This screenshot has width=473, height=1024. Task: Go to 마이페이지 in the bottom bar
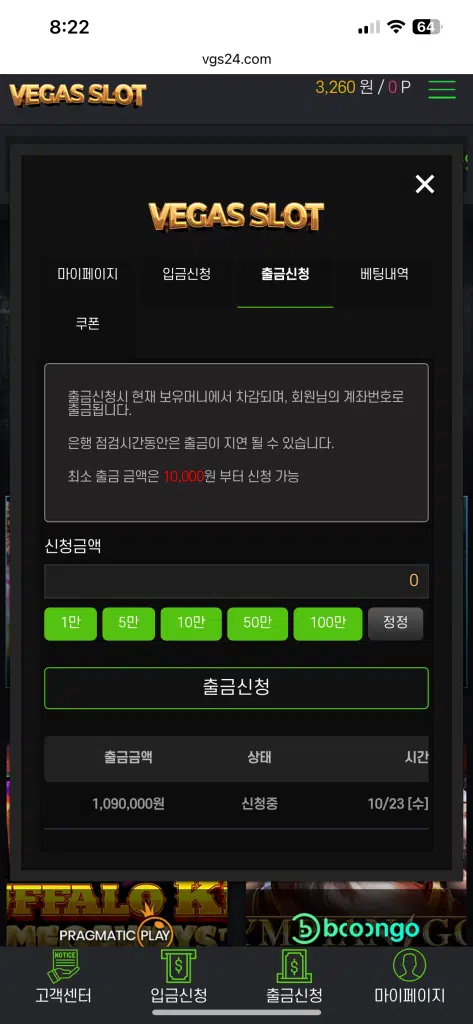[x=410, y=977]
